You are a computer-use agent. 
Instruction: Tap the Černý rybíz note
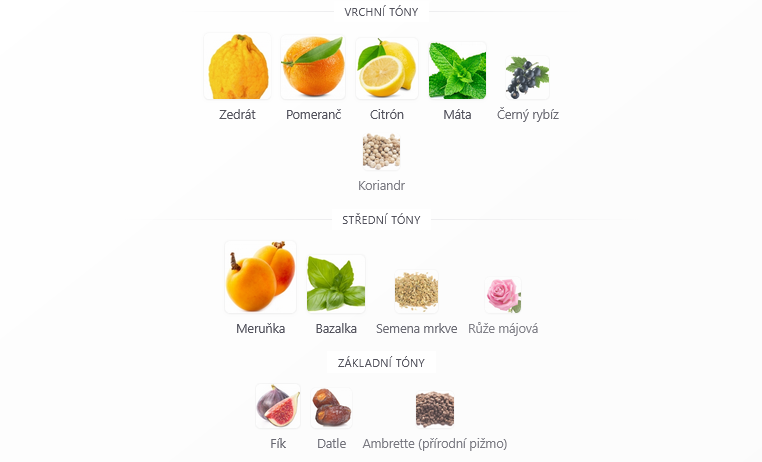click(528, 88)
